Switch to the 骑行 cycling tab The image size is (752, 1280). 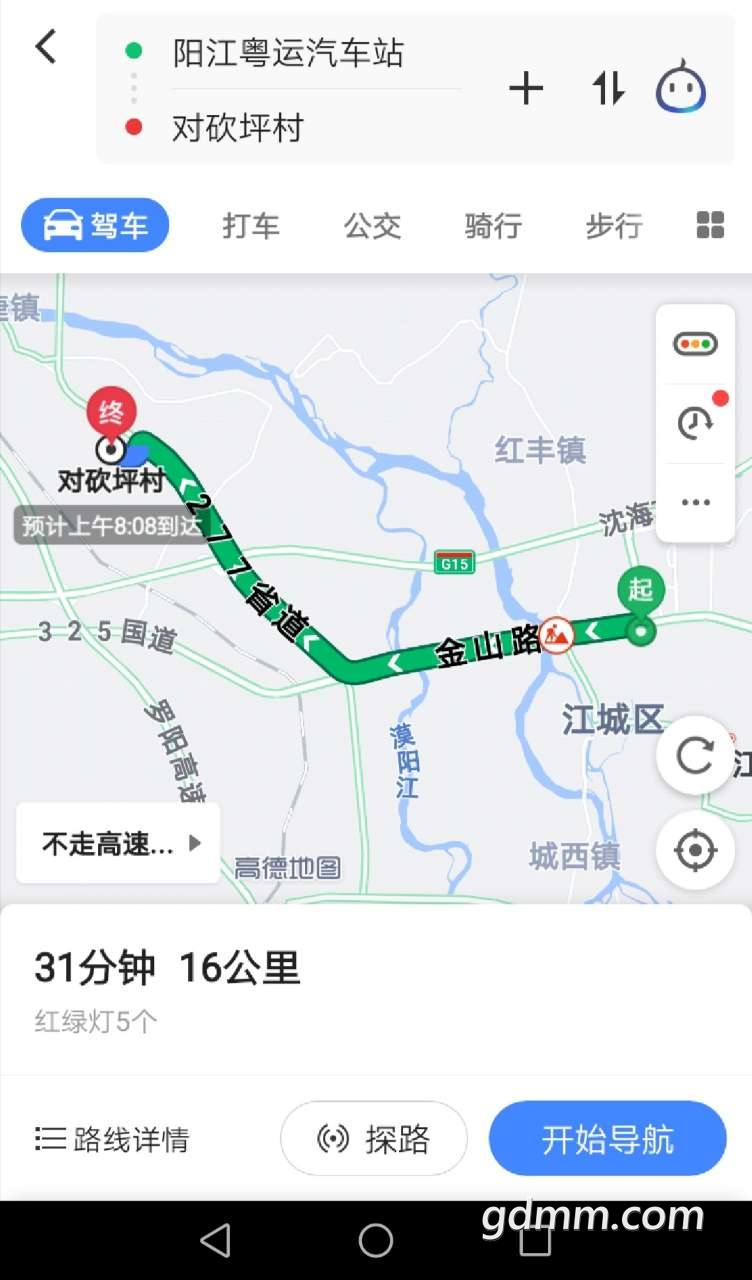coord(493,226)
